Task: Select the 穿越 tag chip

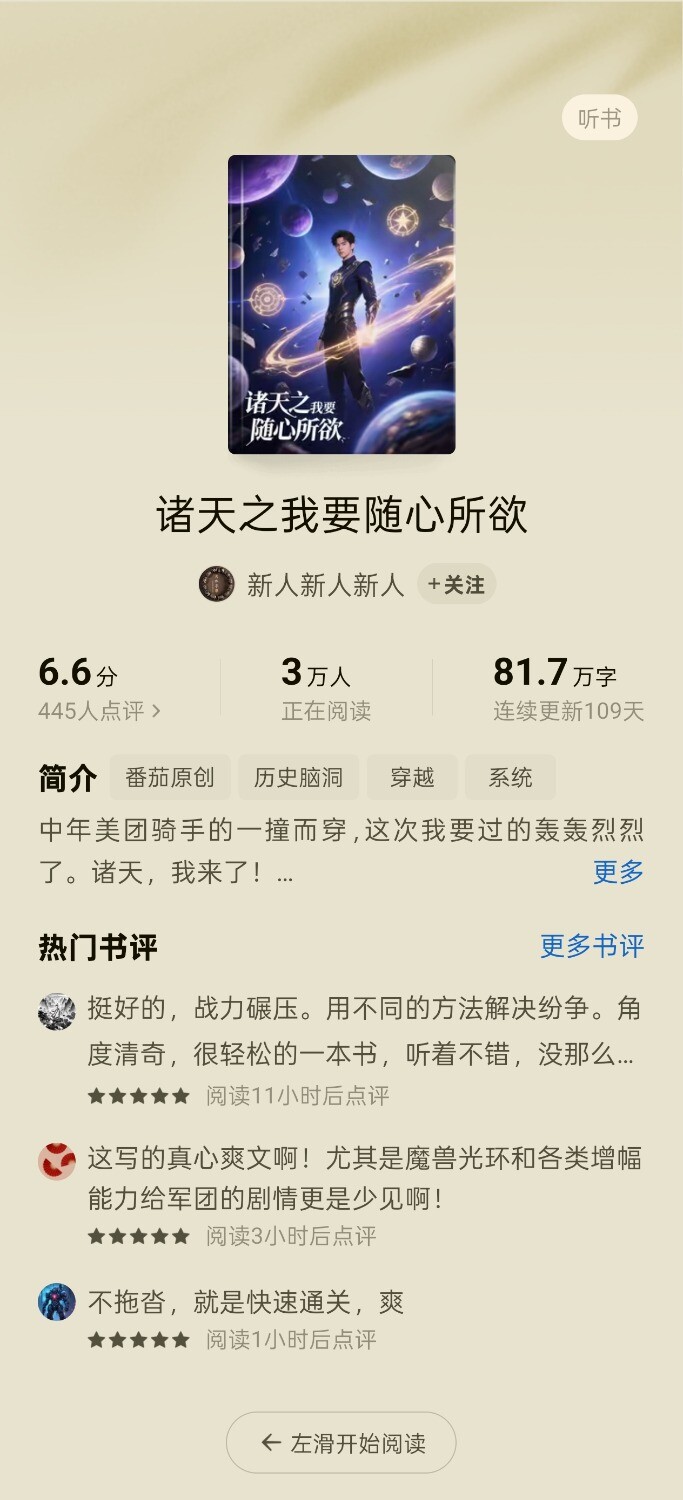Action: (x=412, y=777)
